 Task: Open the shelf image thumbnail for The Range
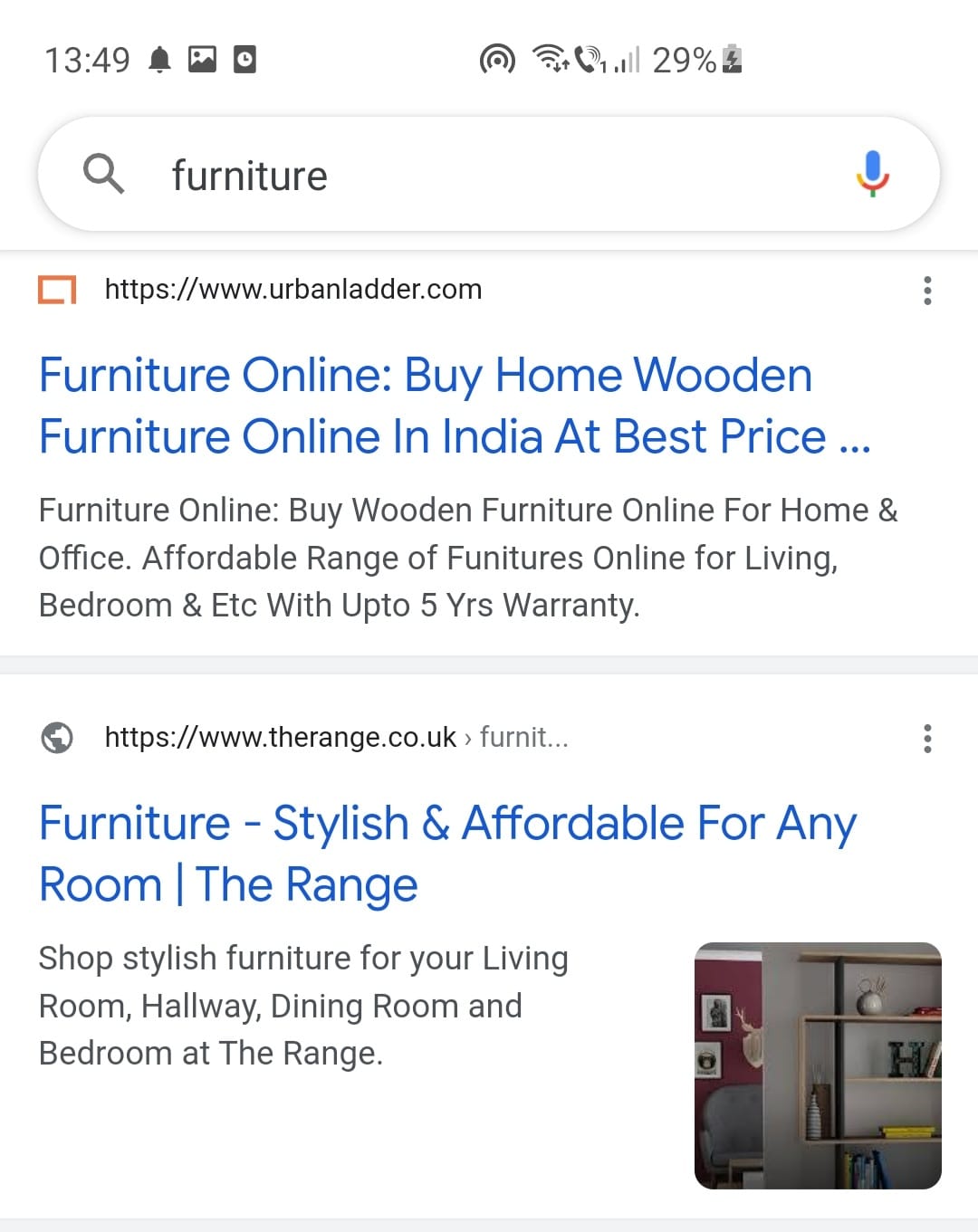click(x=817, y=1065)
